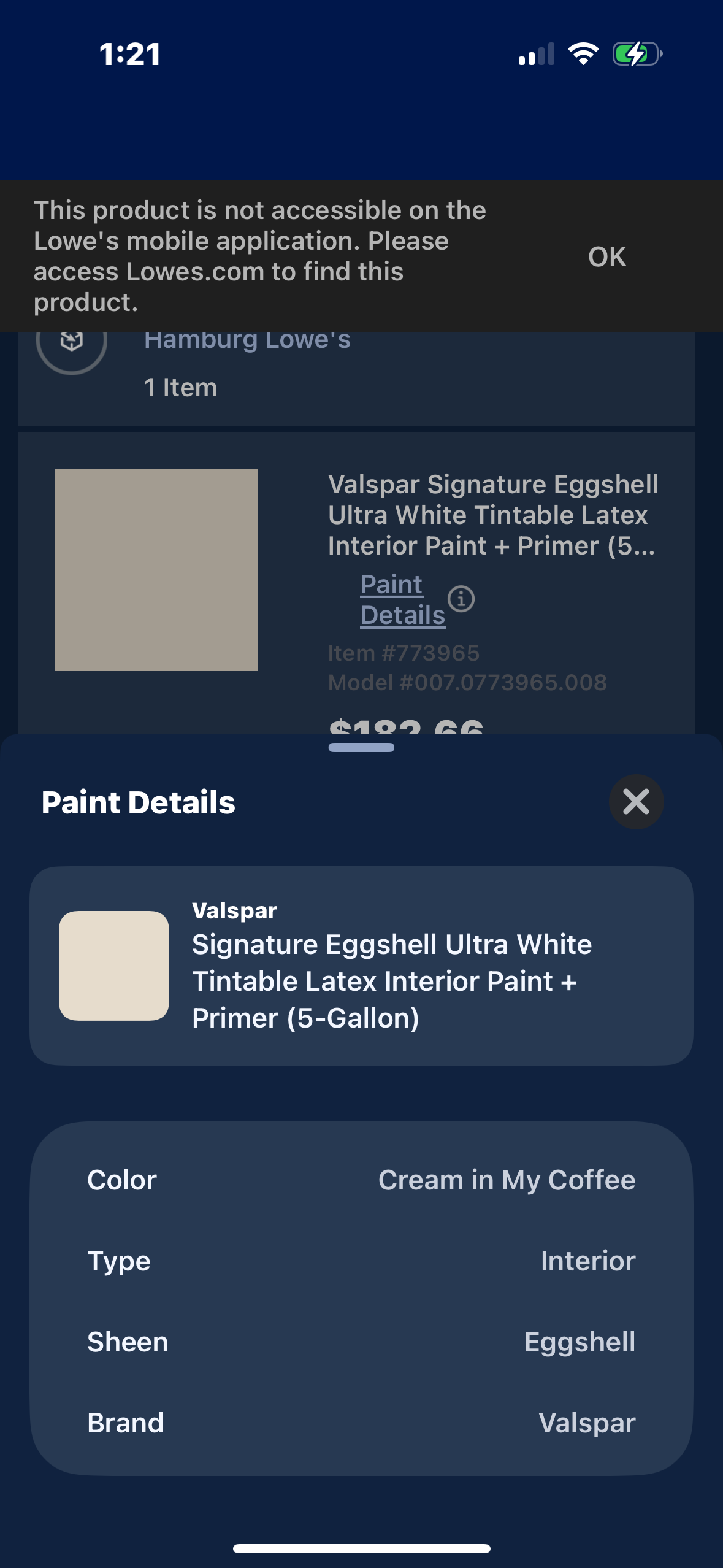Open the Hamburg Lowe's store link
723x1568 pixels.
point(247,341)
